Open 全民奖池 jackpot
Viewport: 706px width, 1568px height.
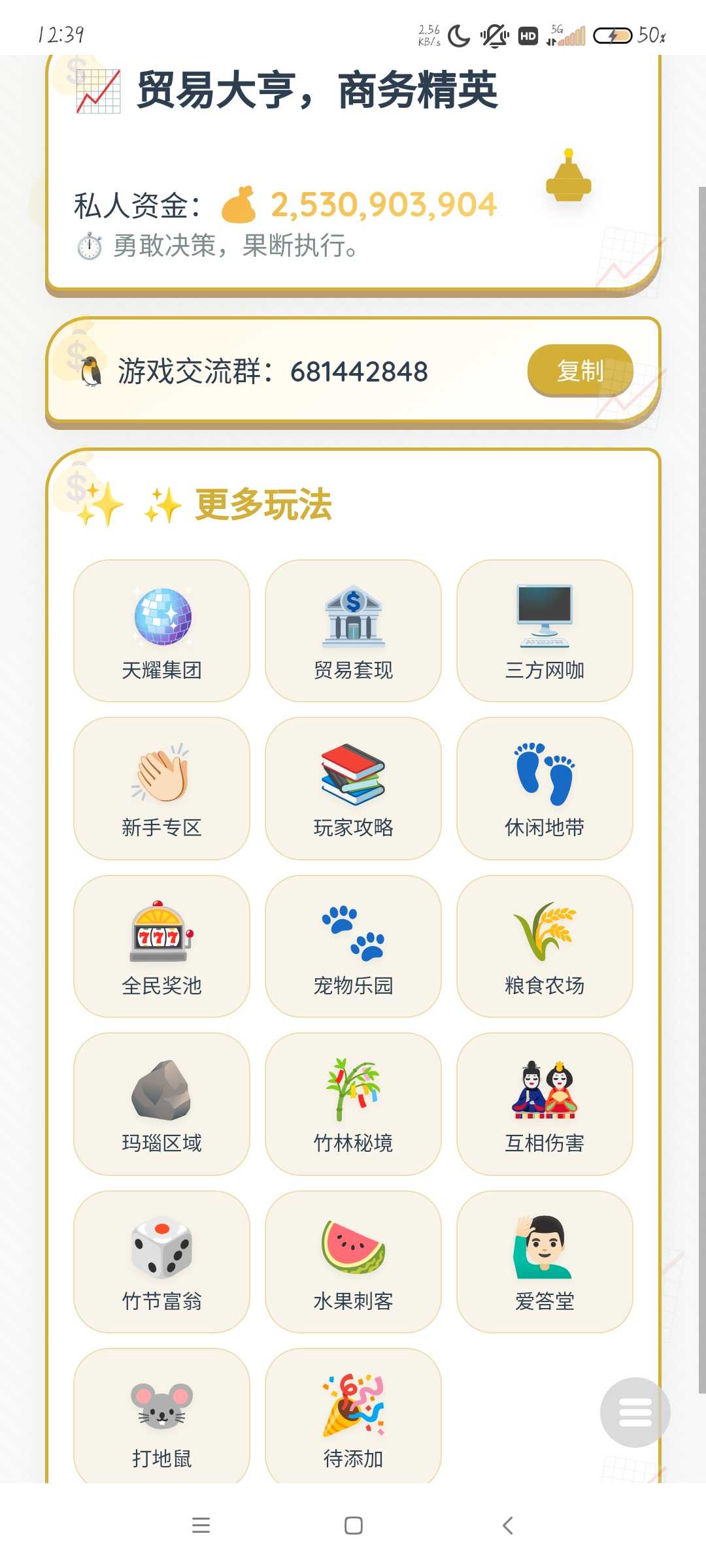(161, 946)
